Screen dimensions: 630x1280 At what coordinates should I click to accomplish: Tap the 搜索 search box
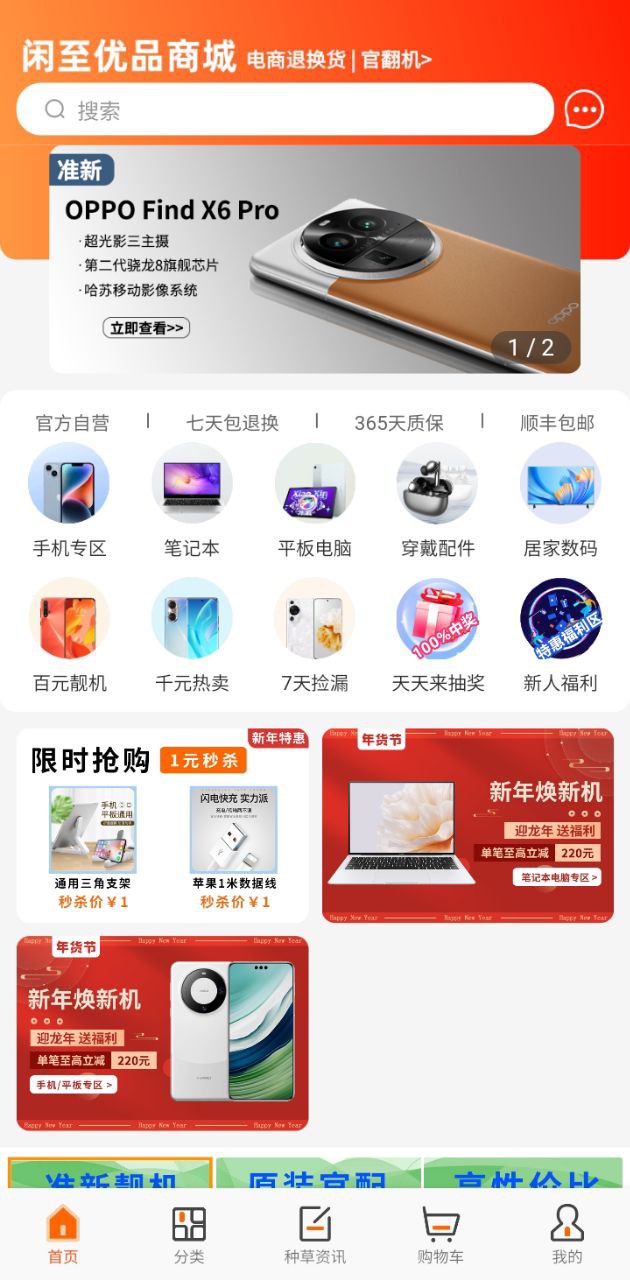[285, 110]
